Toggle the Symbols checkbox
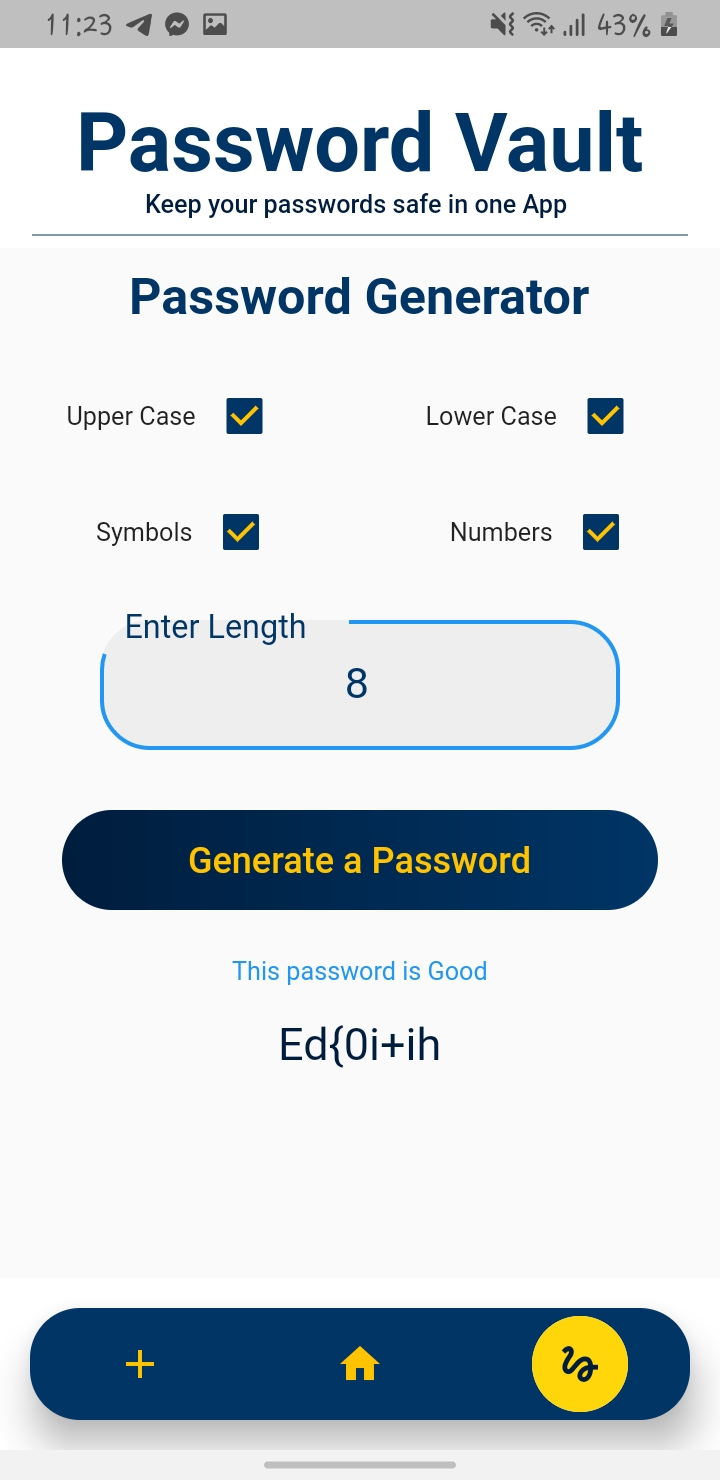This screenshot has height=1480, width=720. (241, 532)
